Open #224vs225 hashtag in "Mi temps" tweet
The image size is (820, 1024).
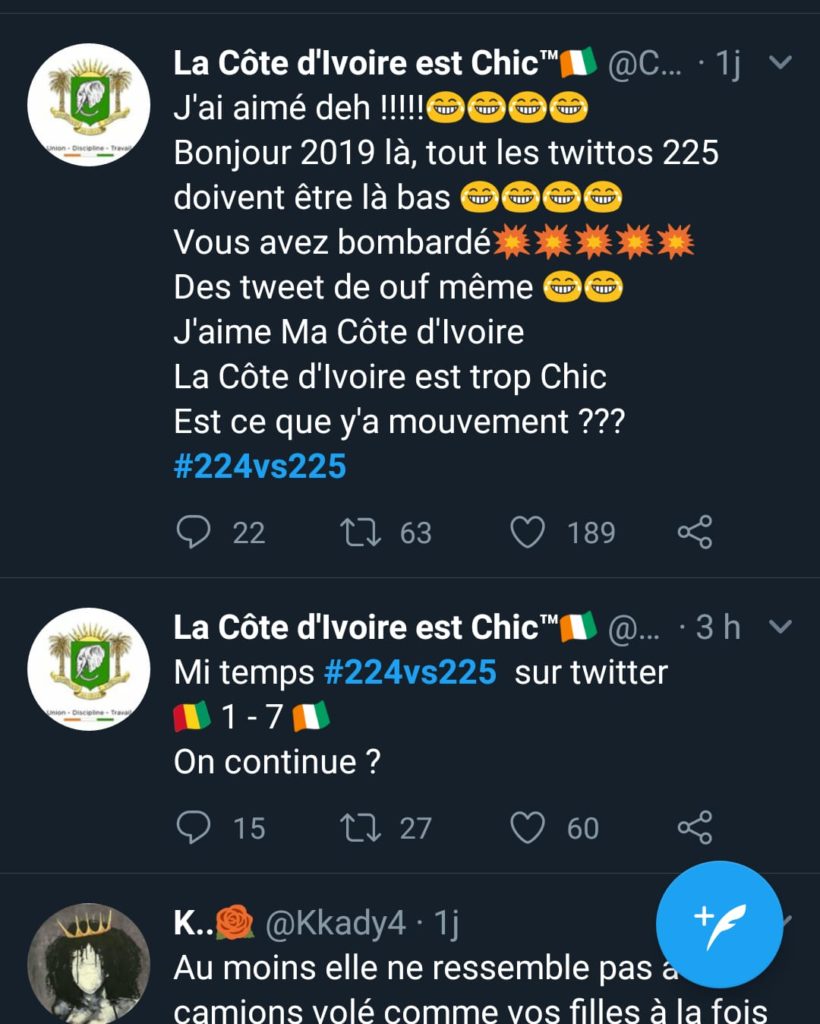[410, 672]
